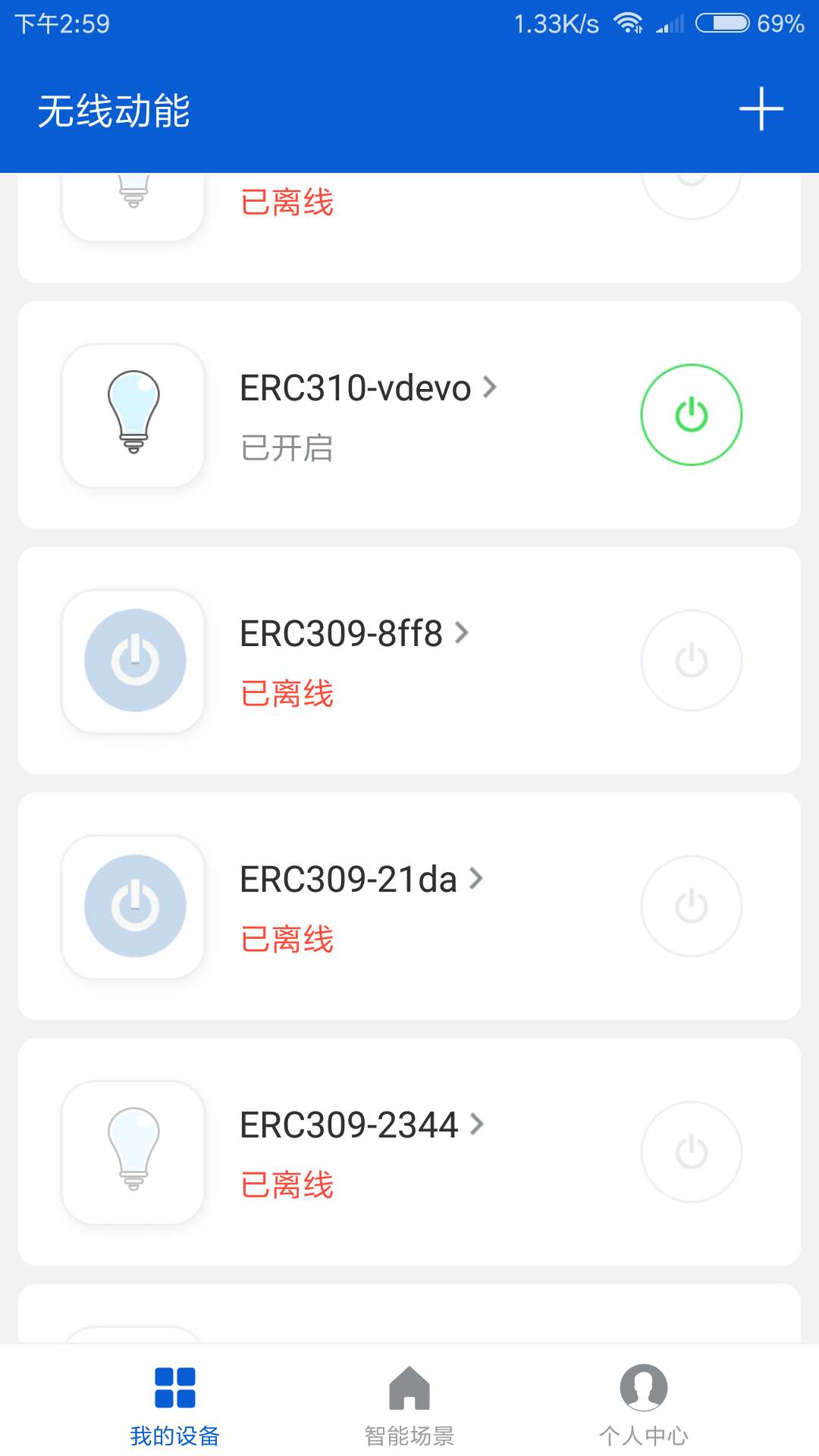Tap the power button for ERC309-8ff8
The image size is (819, 1456).
692,661
